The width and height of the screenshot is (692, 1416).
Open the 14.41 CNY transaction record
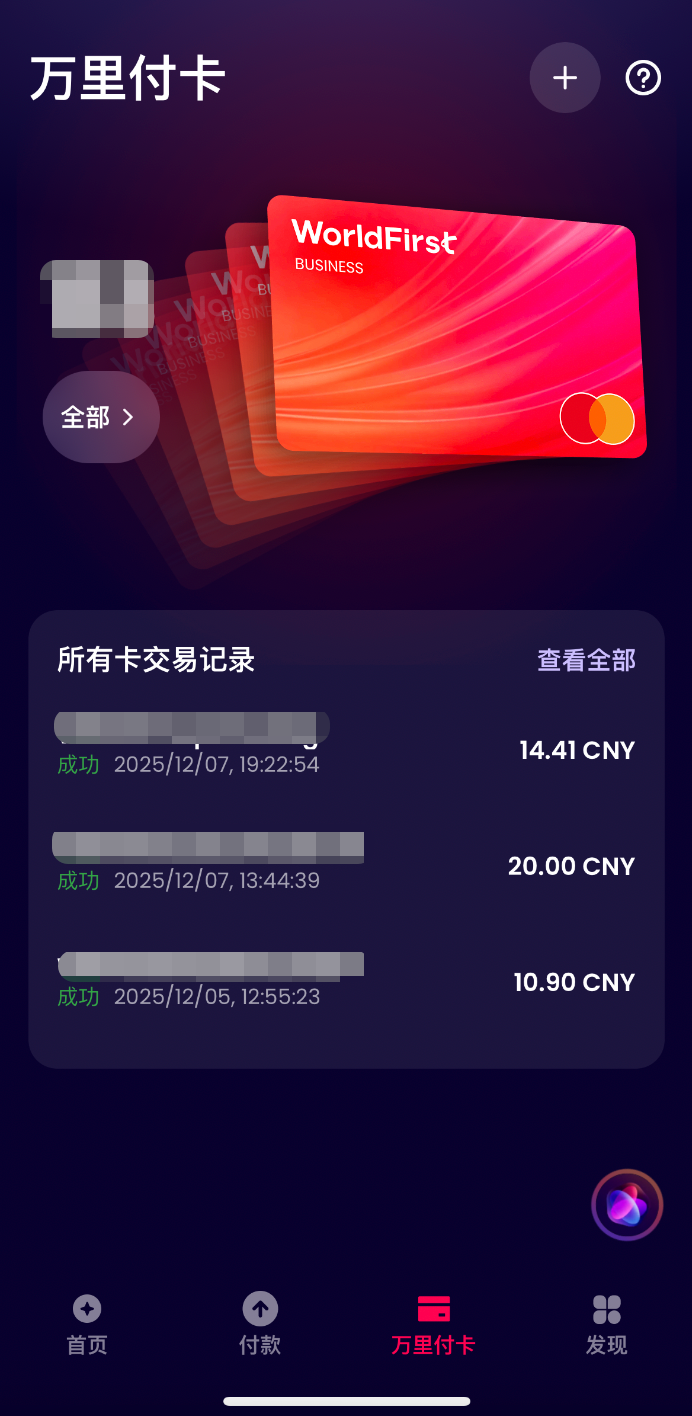[346, 750]
